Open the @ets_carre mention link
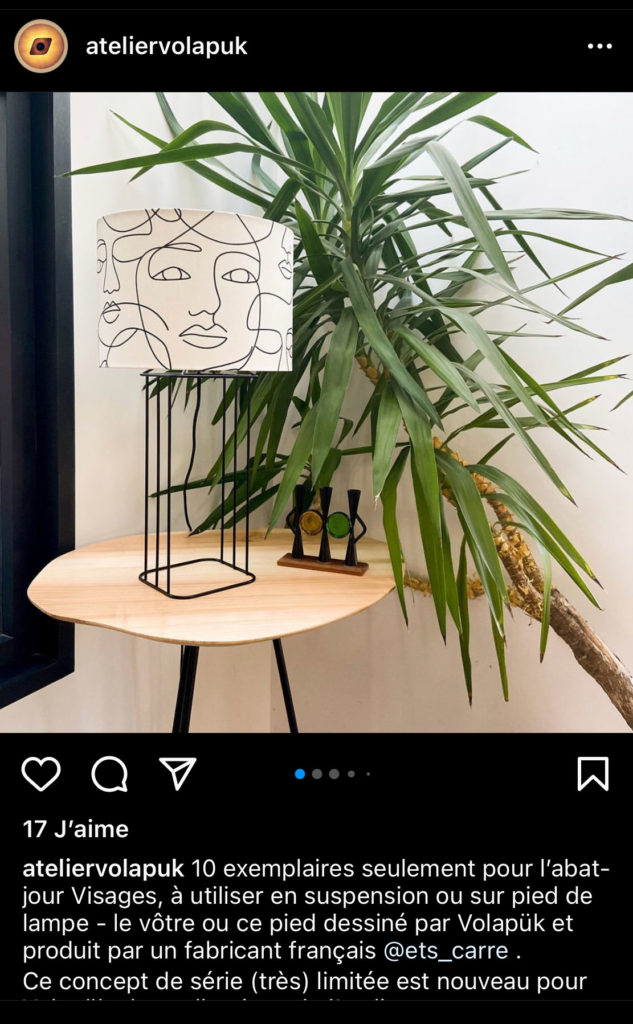This screenshot has height=1024, width=633. pyautogui.click(x=446, y=951)
